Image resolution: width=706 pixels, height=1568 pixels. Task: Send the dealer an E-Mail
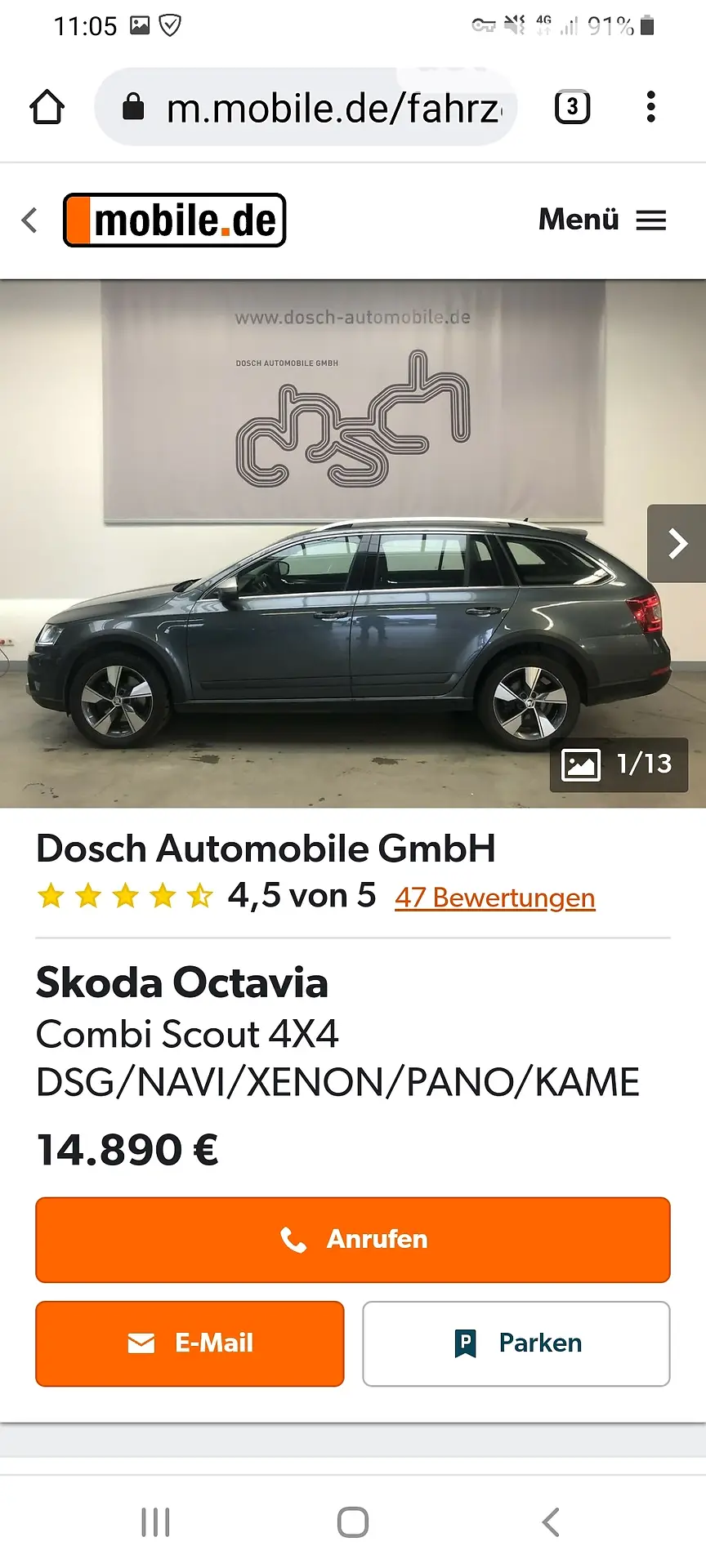click(190, 1343)
